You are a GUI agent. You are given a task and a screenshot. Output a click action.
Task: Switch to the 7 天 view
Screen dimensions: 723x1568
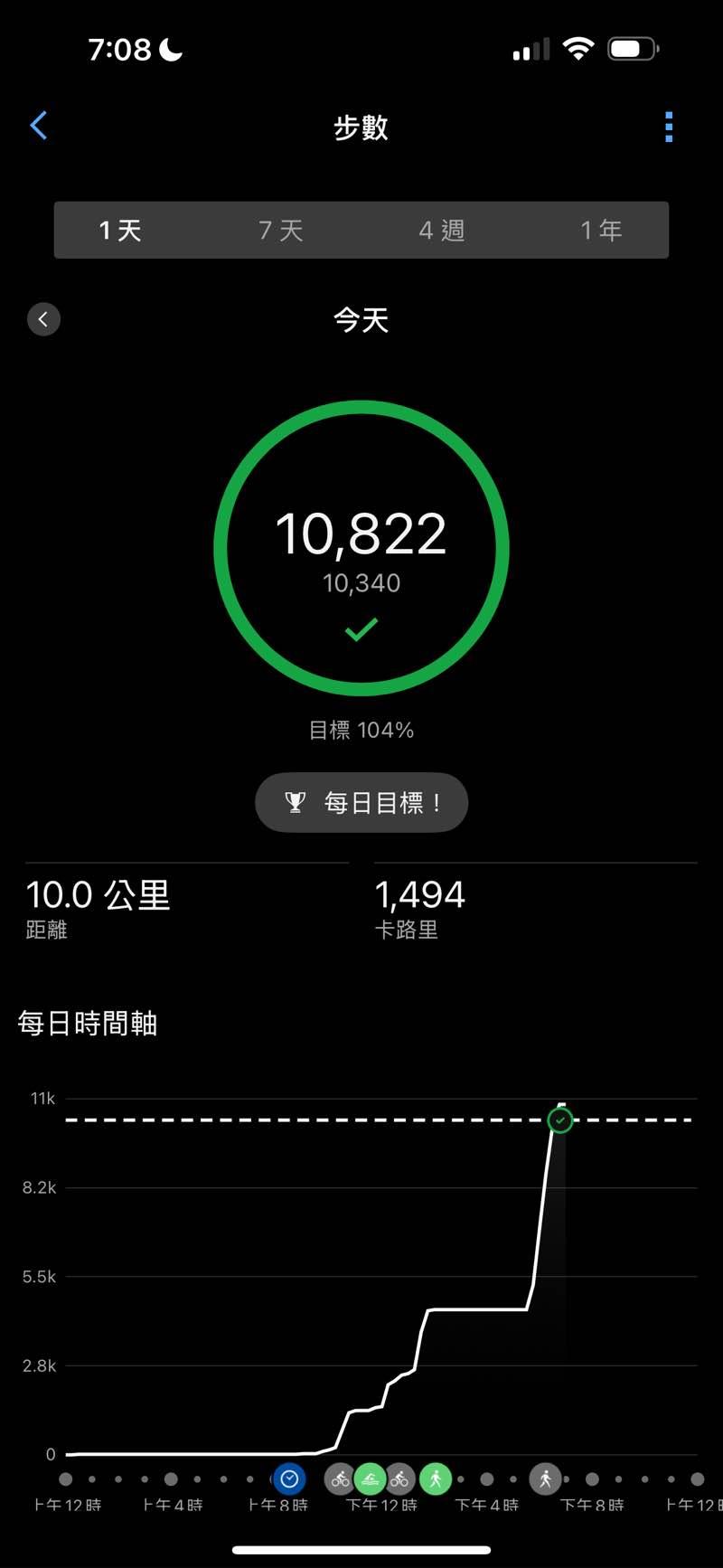tap(281, 231)
